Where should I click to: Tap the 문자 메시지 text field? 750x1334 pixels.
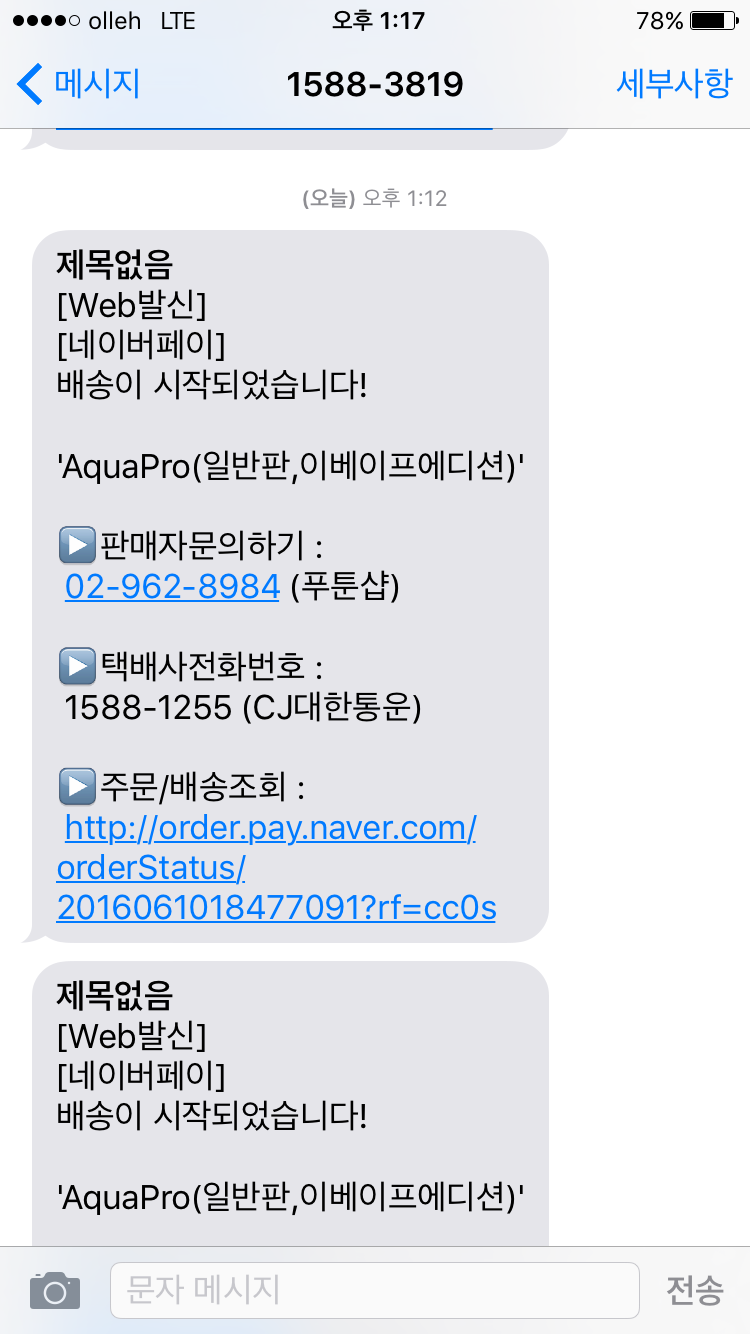374,1290
